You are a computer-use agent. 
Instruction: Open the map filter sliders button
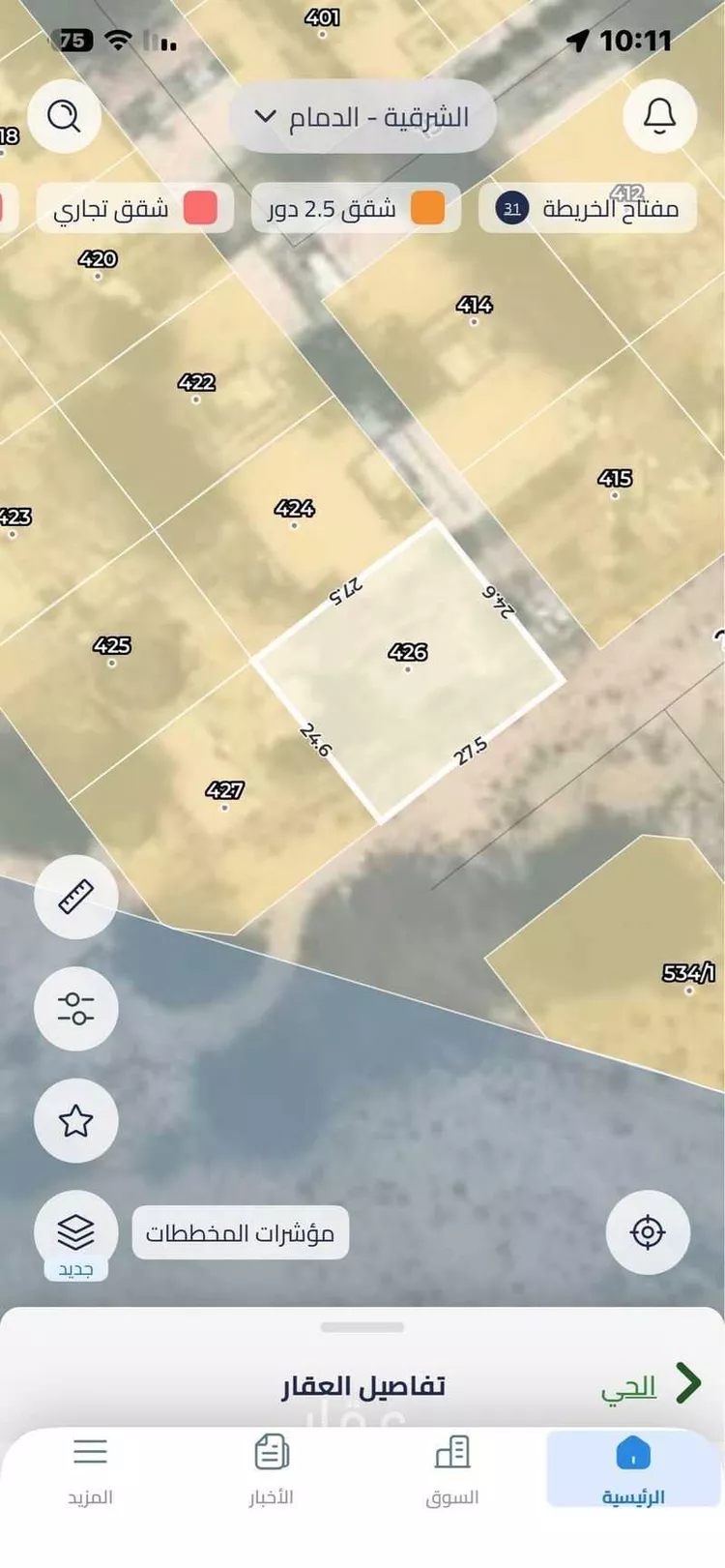pos(75,1009)
